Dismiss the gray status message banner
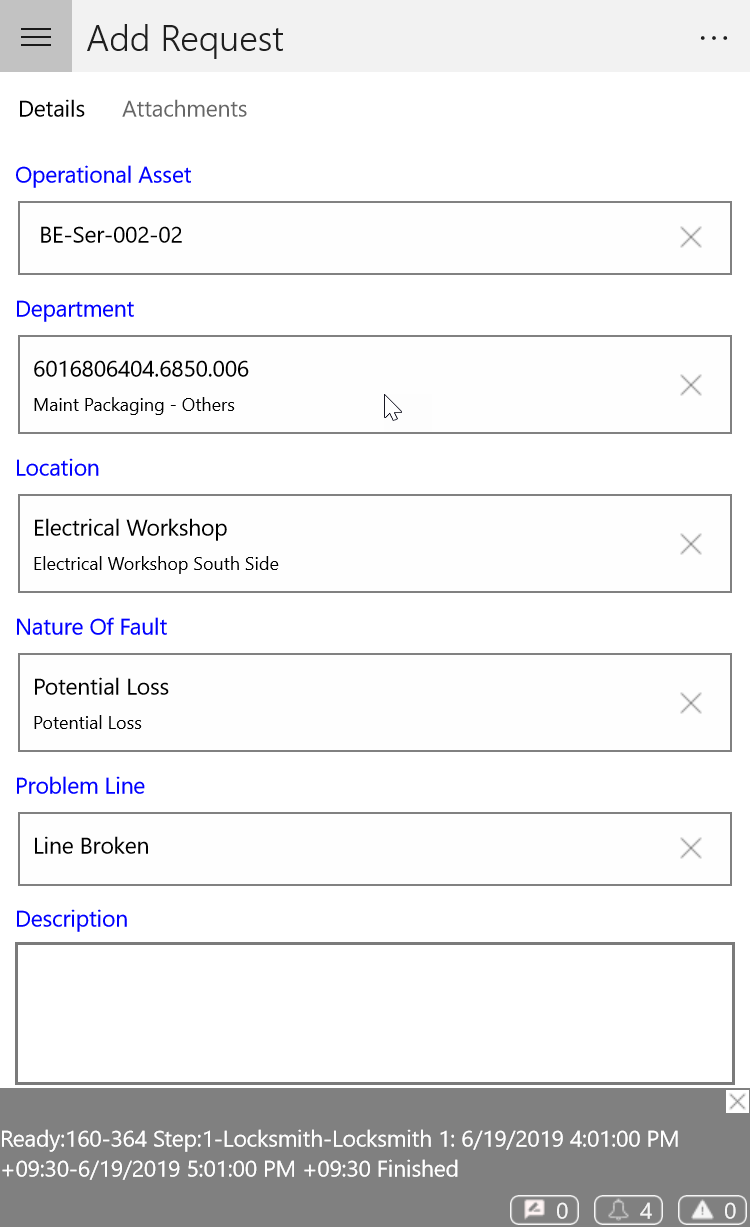 tap(737, 1102)
